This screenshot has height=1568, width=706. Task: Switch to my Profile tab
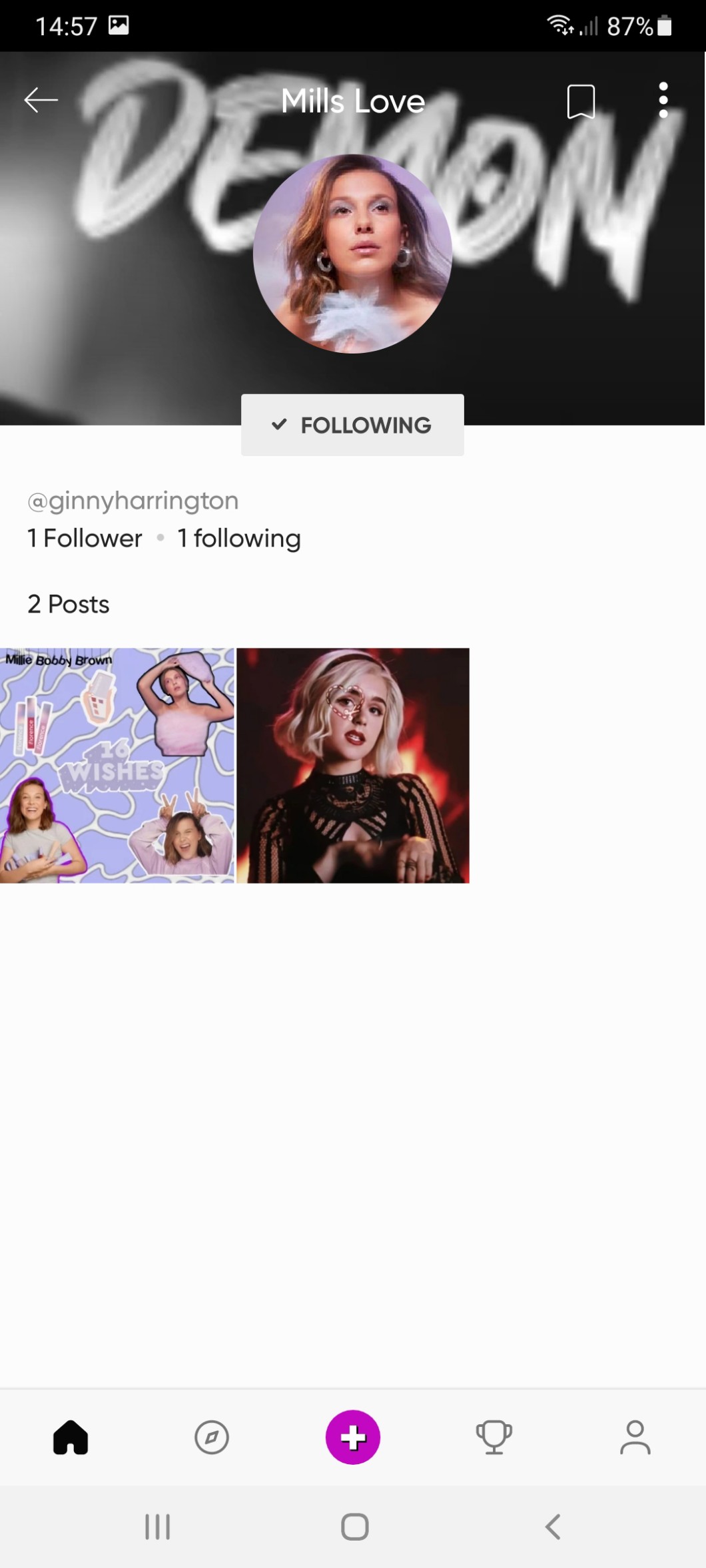click(635, 1437)
